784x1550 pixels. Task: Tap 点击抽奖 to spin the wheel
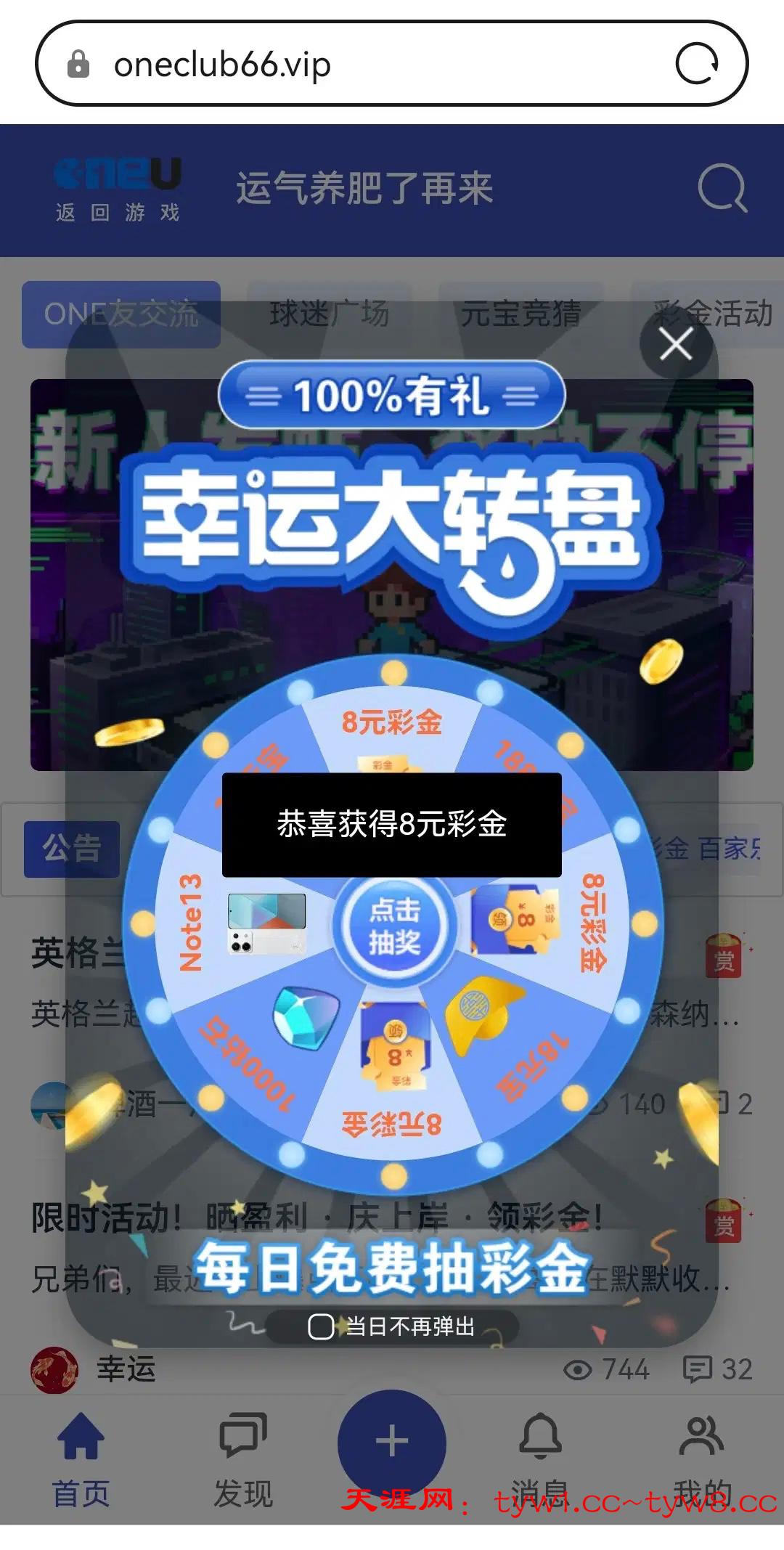point(394,926)
